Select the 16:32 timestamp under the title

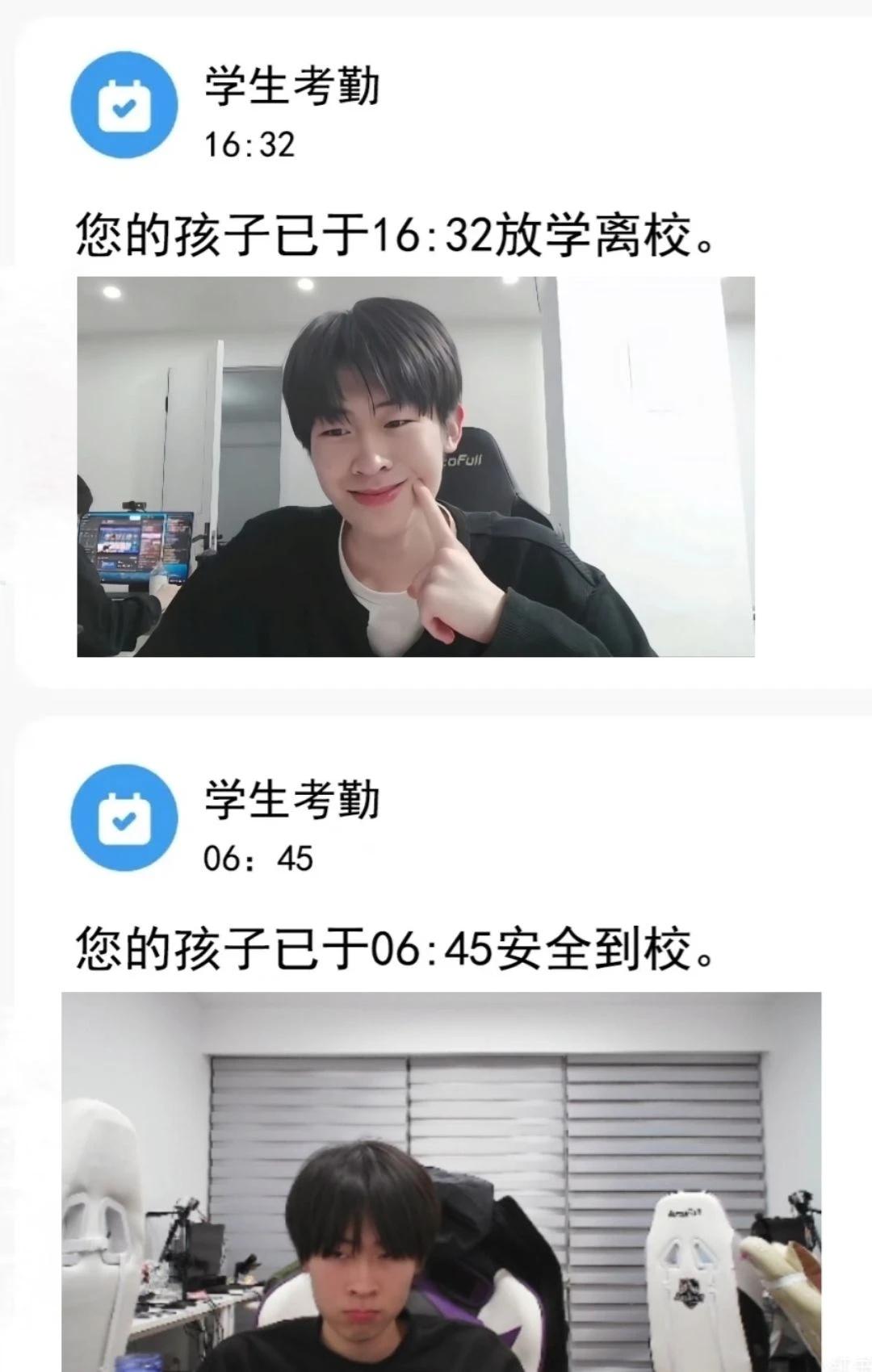point(250,147)
